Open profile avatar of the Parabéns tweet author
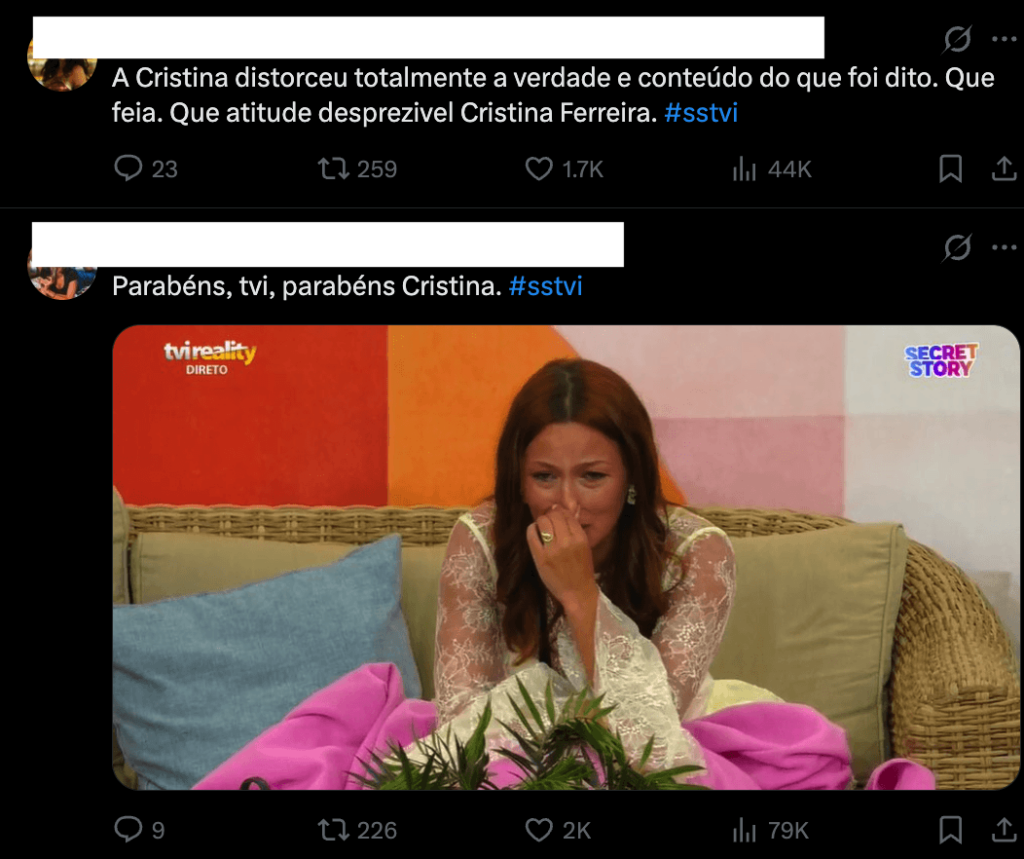 62,277
